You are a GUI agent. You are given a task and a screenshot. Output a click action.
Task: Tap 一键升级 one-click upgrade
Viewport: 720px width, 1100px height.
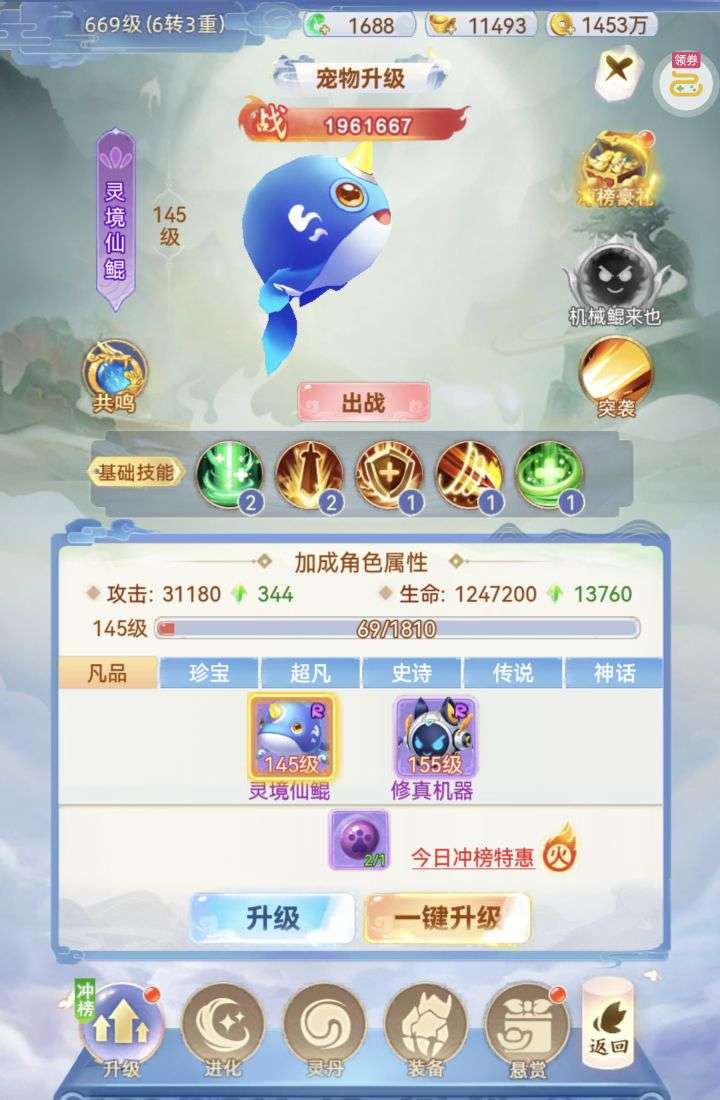pos(446,917)
